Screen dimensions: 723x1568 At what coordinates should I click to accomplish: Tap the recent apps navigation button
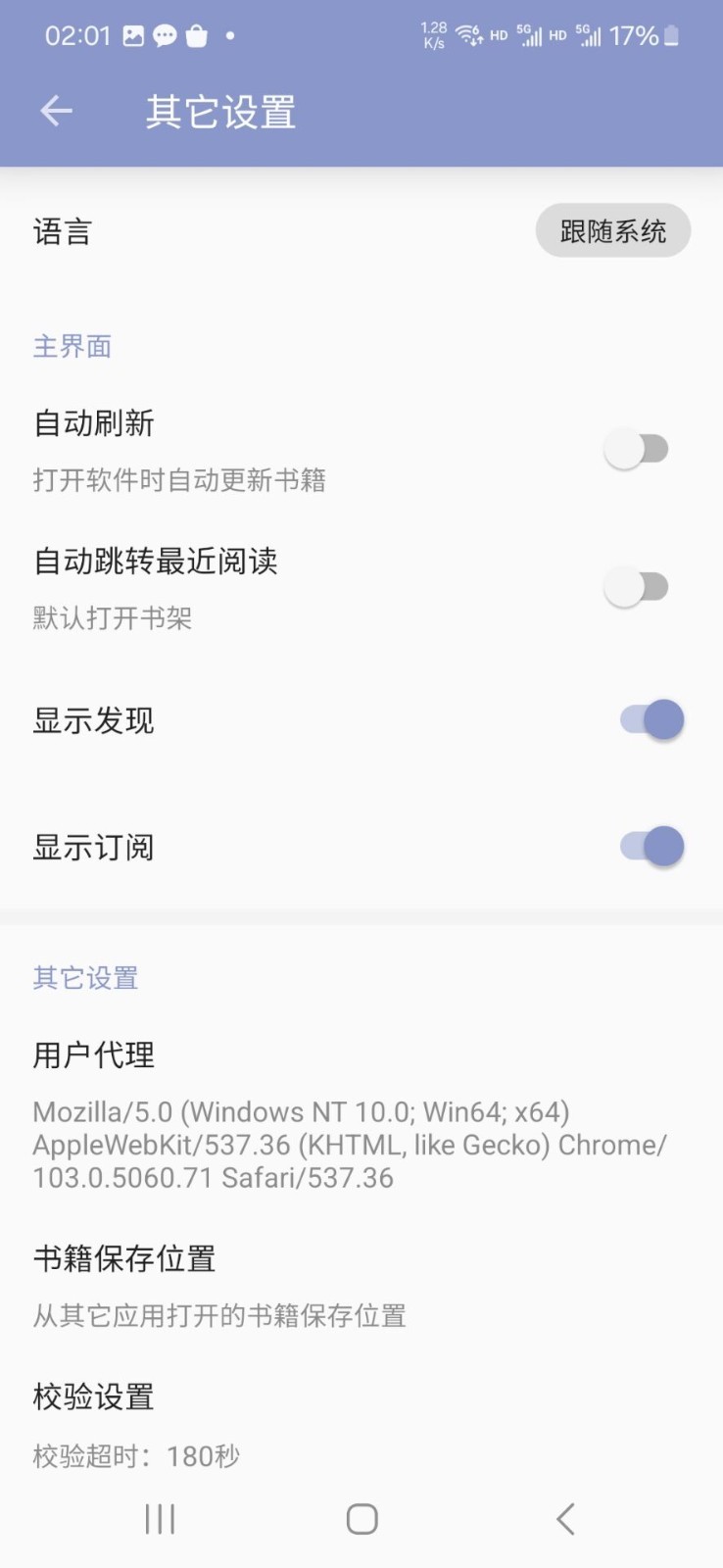(159, 1518)
